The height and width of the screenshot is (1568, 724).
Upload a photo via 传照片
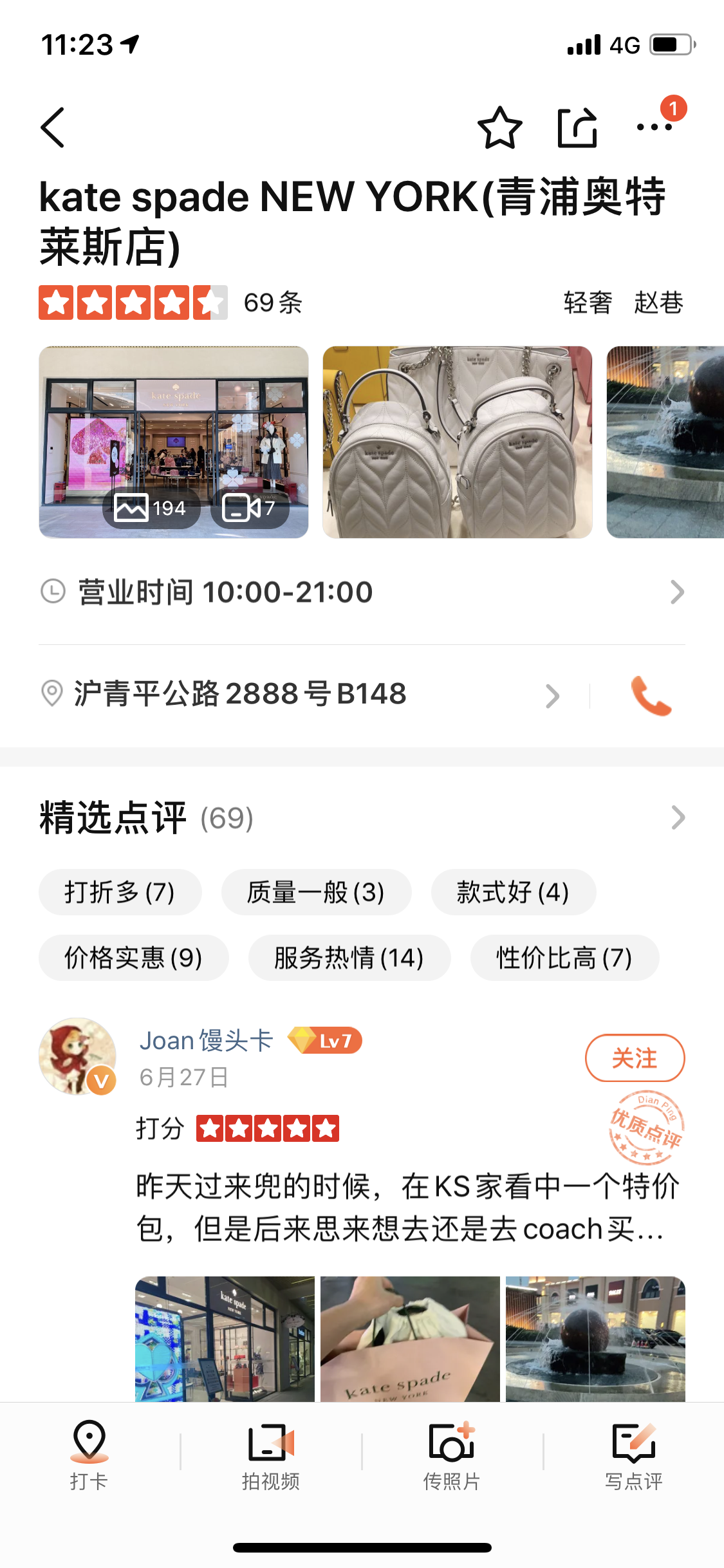click(x=452, y=1452)
